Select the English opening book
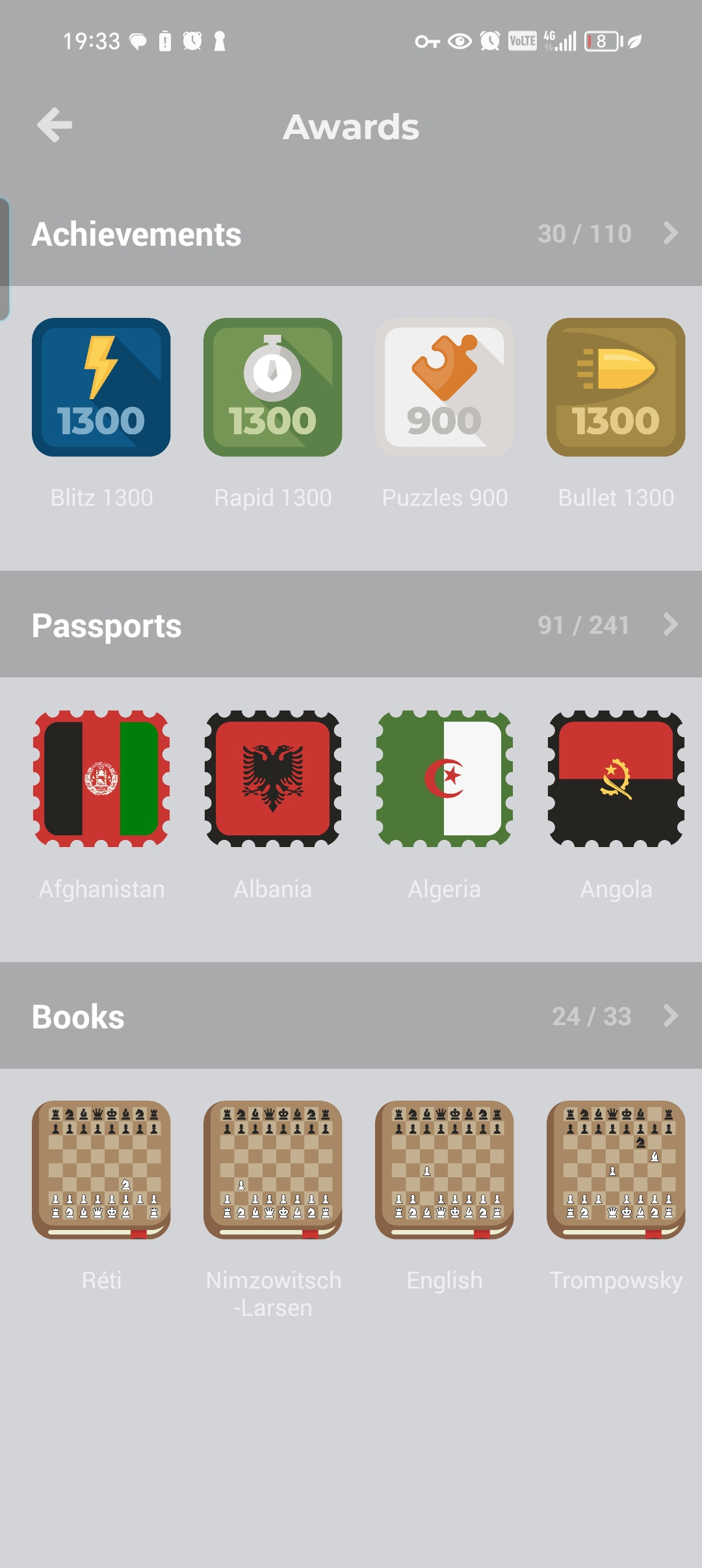Image resolution: width=702 pixels, height=1568 pixels. point(445,1170)
